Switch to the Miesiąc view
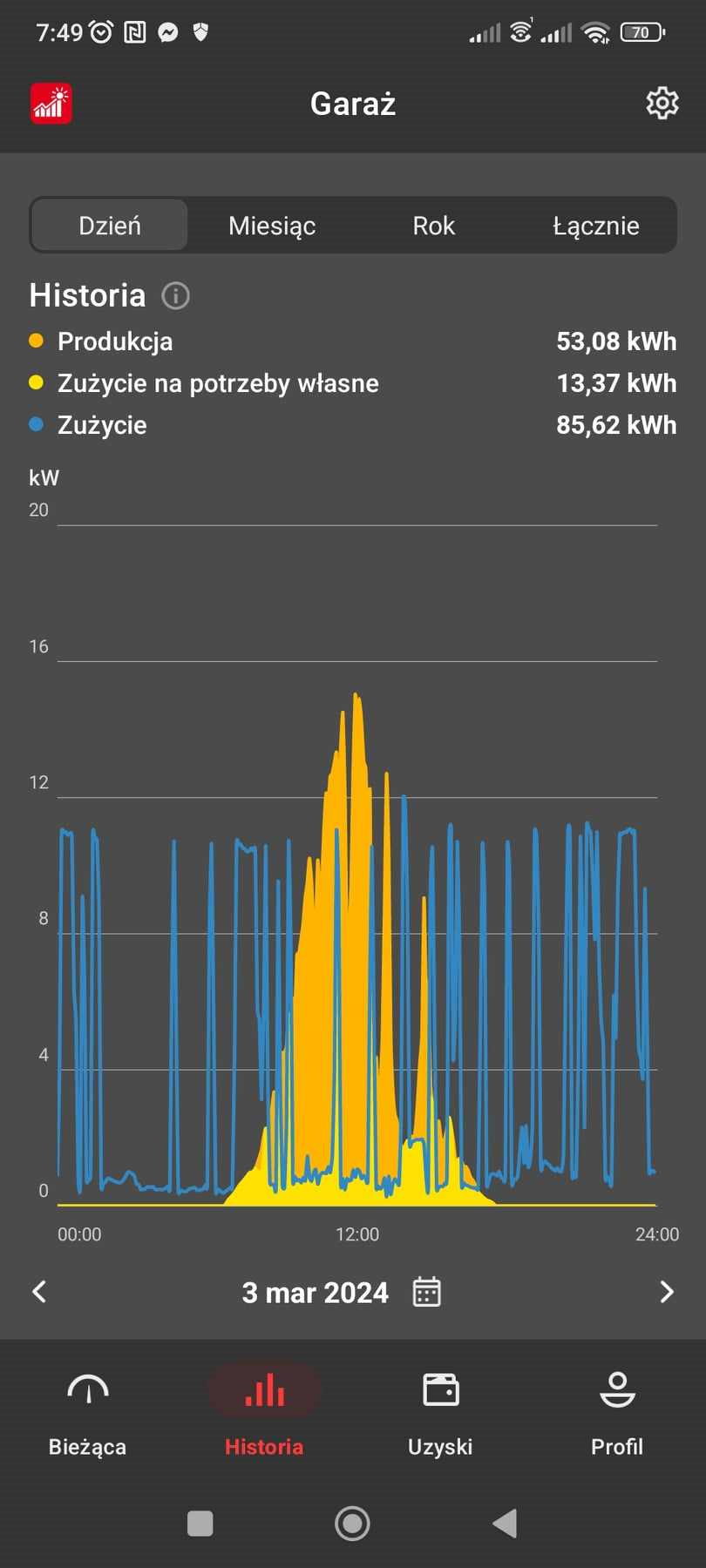 272,226
